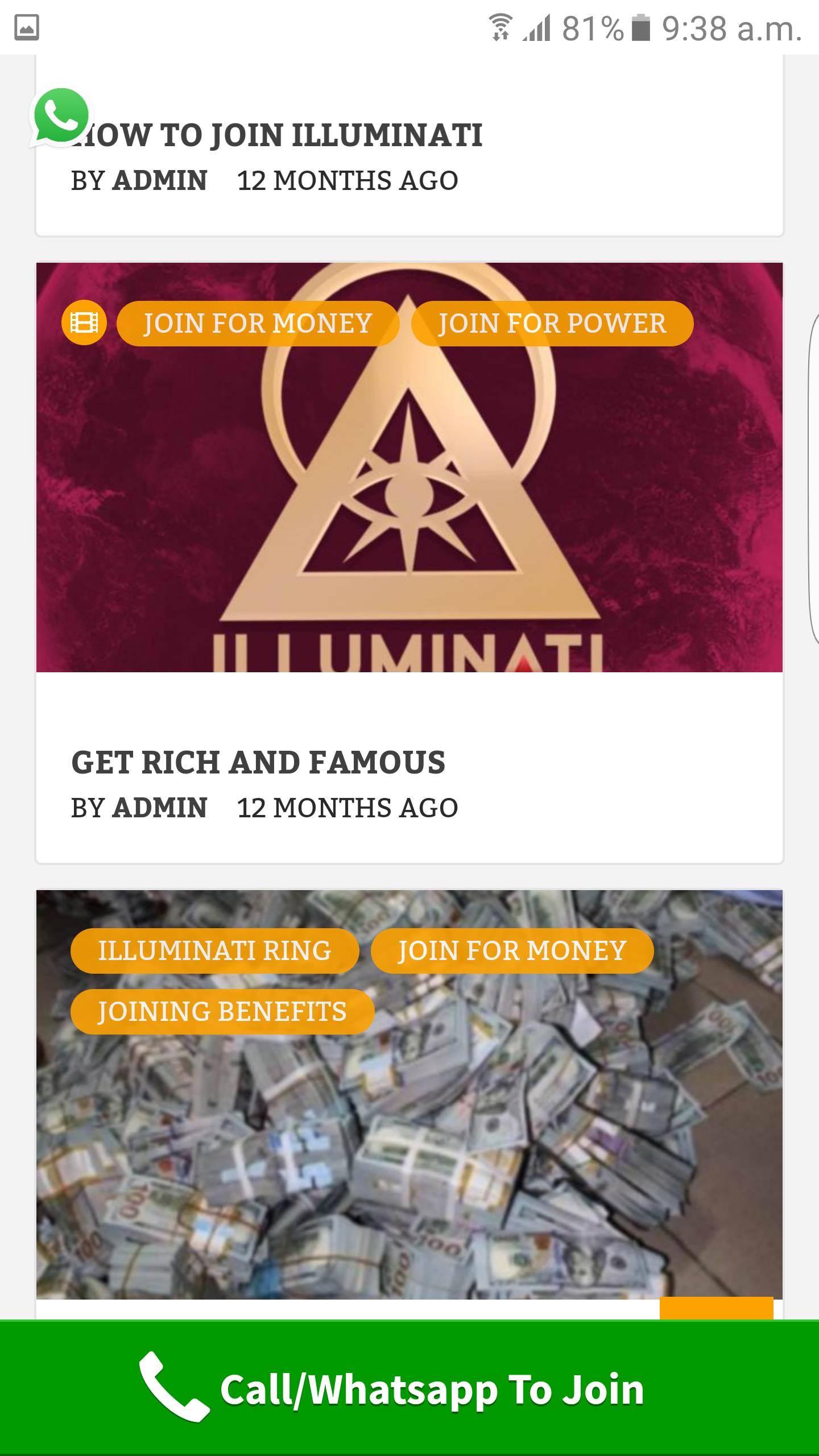
Task: Tap the video icon on the logo post
Action: (x=84, y=323)
